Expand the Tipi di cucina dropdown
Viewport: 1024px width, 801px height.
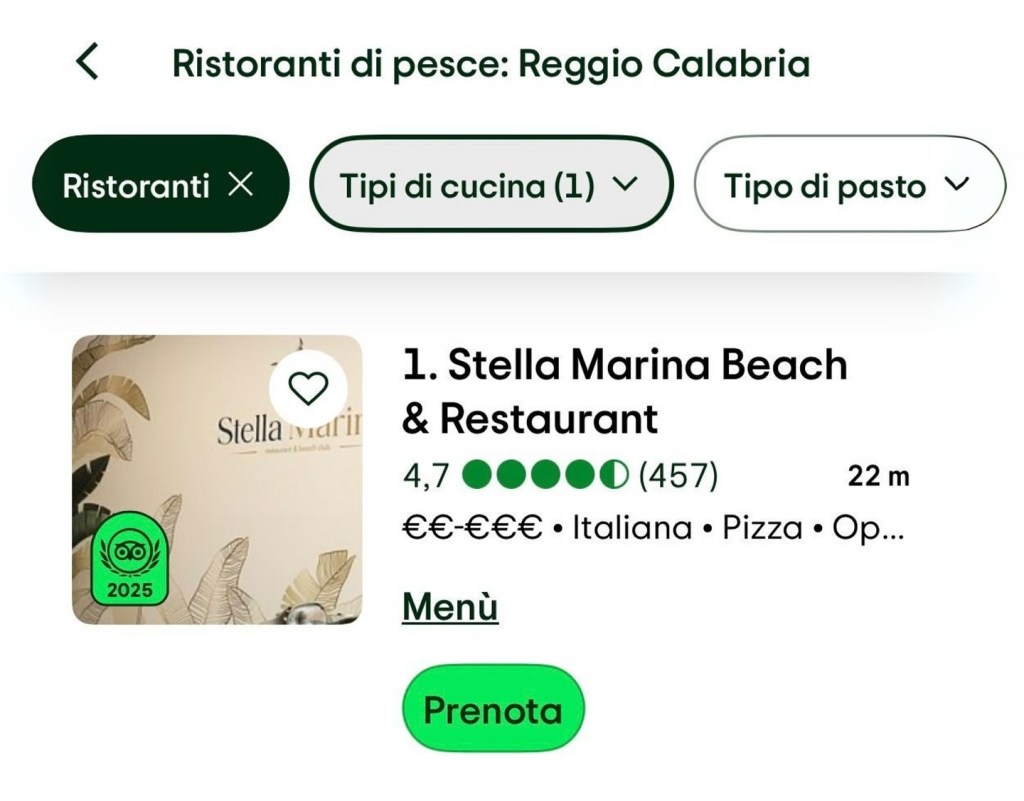pos(490,185)
